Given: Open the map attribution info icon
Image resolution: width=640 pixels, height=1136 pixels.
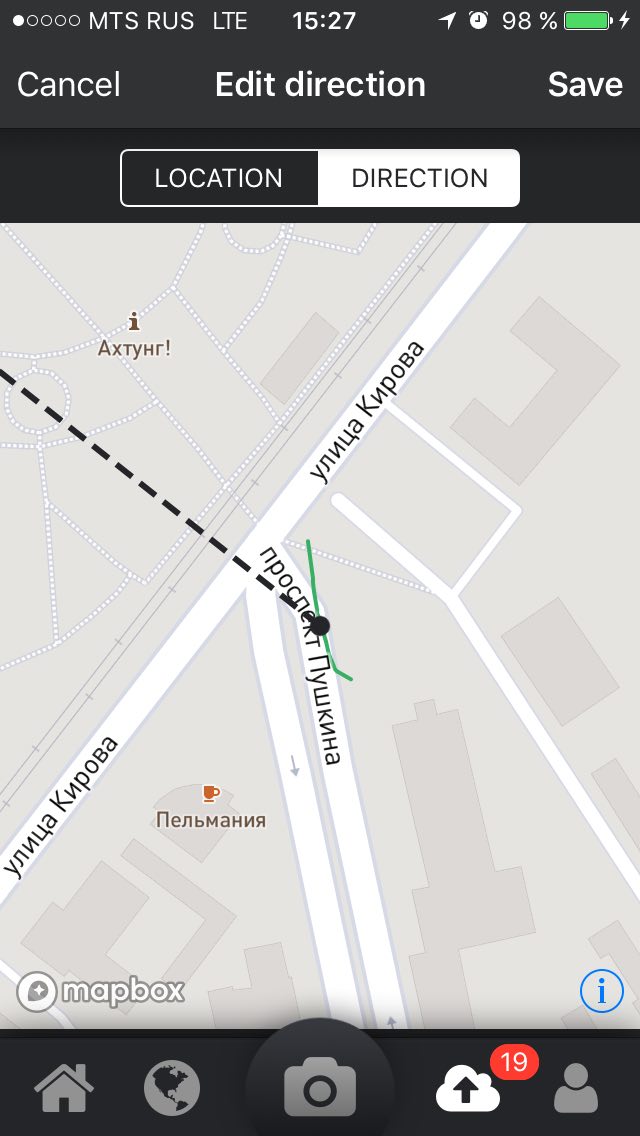Looking at the screenshot, I should pos(602,990).
